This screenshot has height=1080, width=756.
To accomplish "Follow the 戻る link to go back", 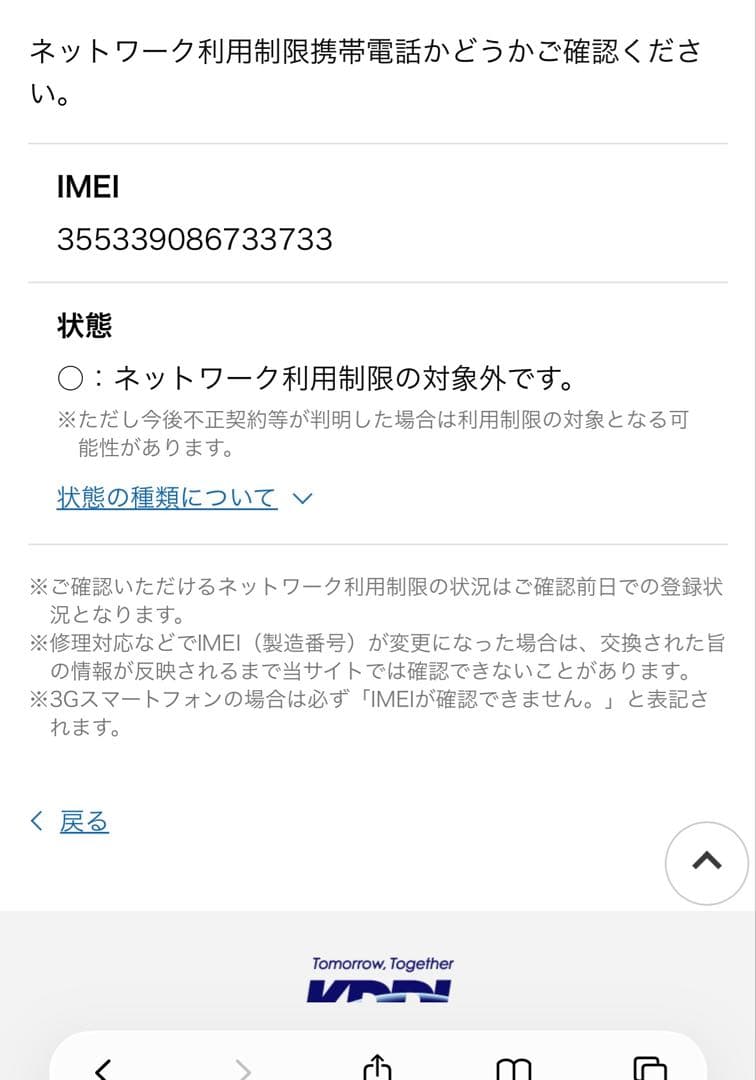I will pyautogui.click(x=85, y=820).
